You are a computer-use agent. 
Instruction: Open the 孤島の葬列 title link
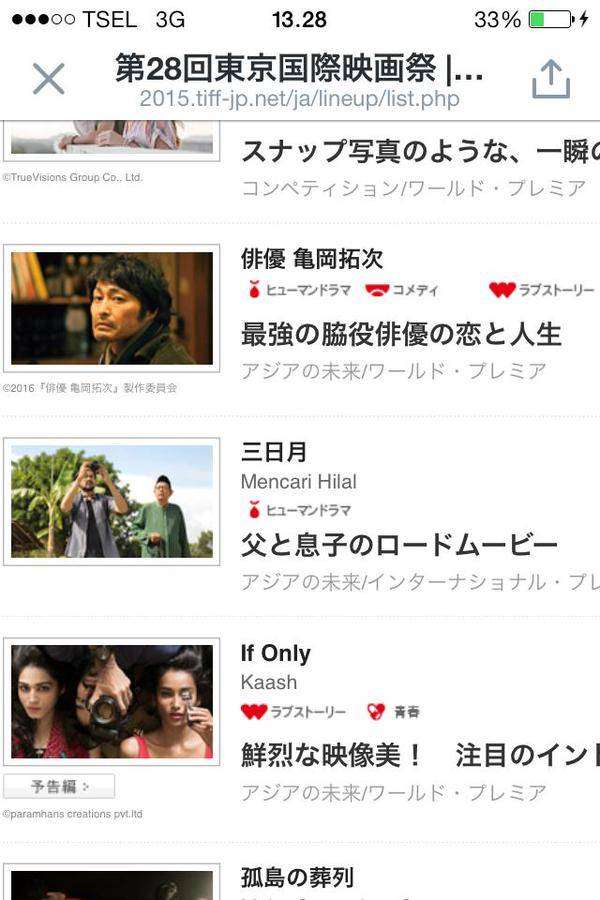click(297, 878)
